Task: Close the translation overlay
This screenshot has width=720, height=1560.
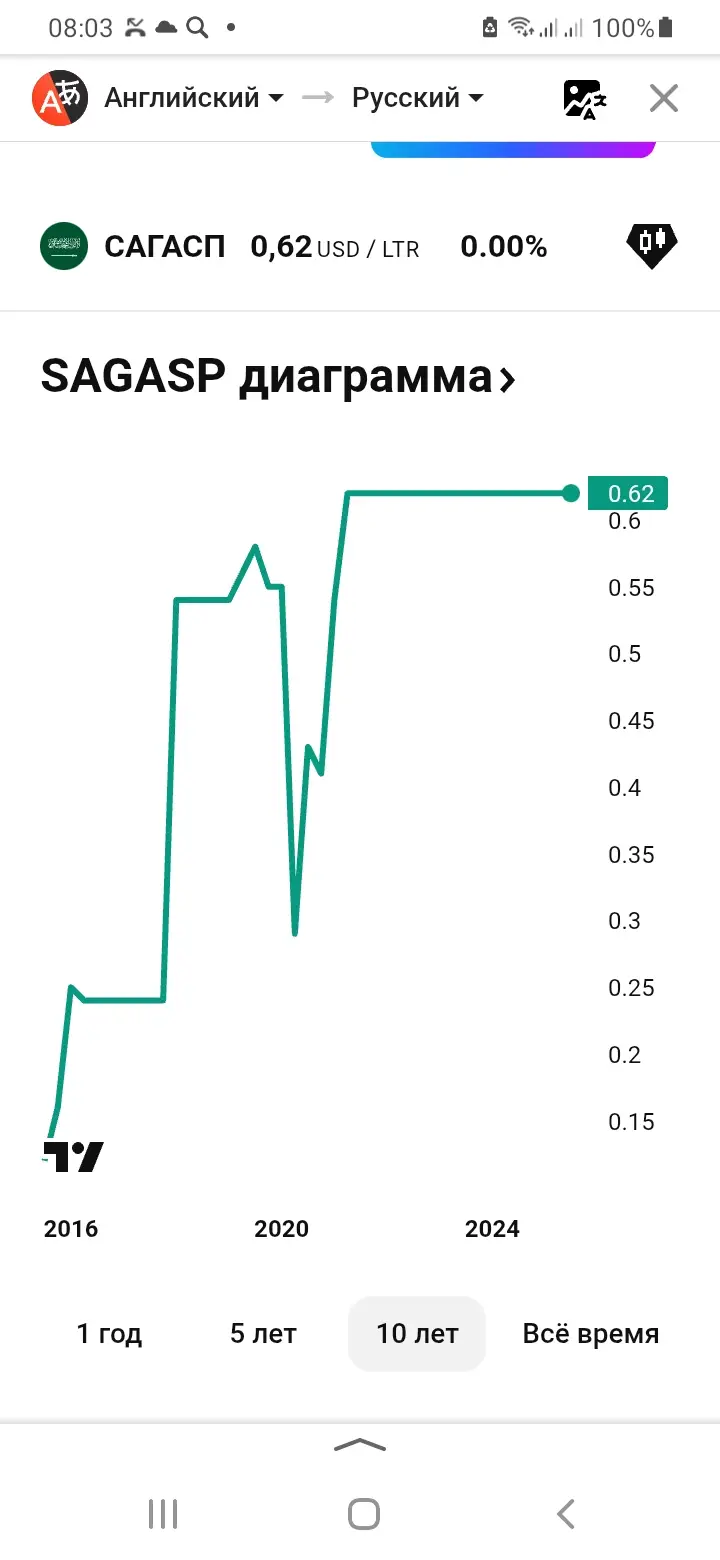Action: click(664, 98)
